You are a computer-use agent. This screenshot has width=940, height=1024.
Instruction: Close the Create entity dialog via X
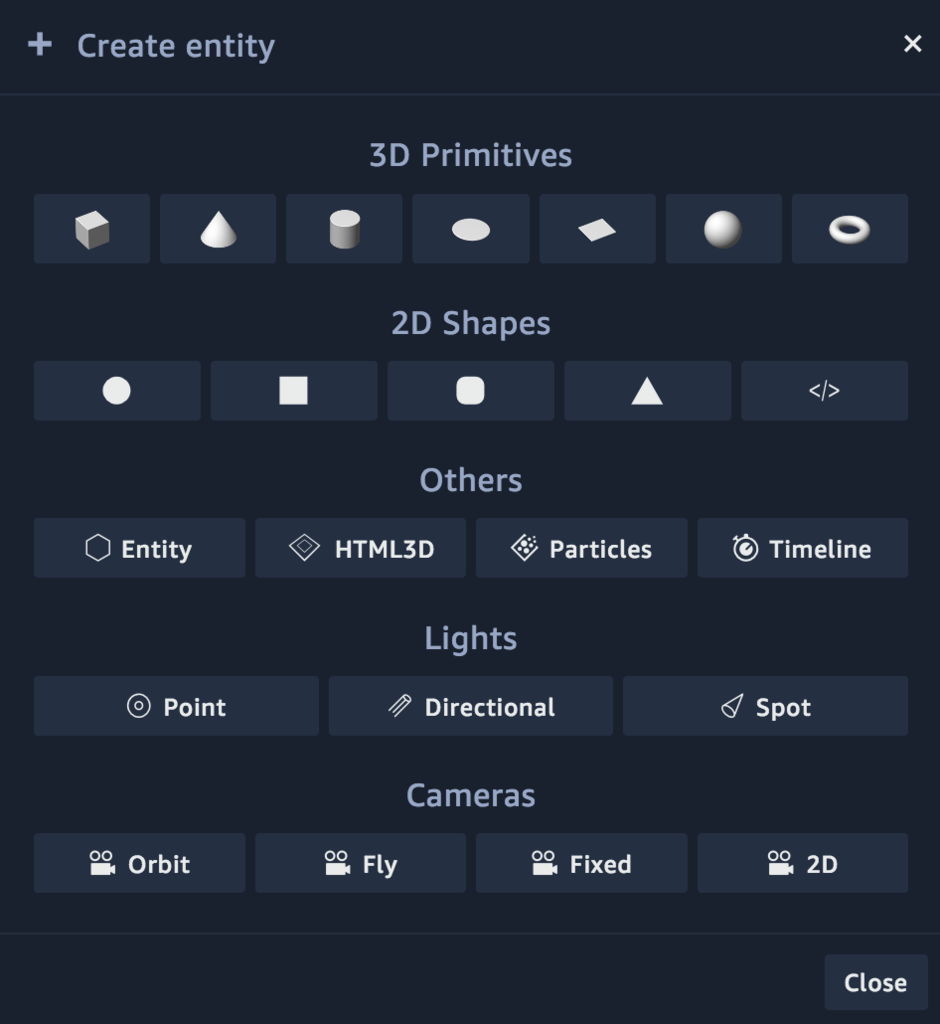[912, 44]
